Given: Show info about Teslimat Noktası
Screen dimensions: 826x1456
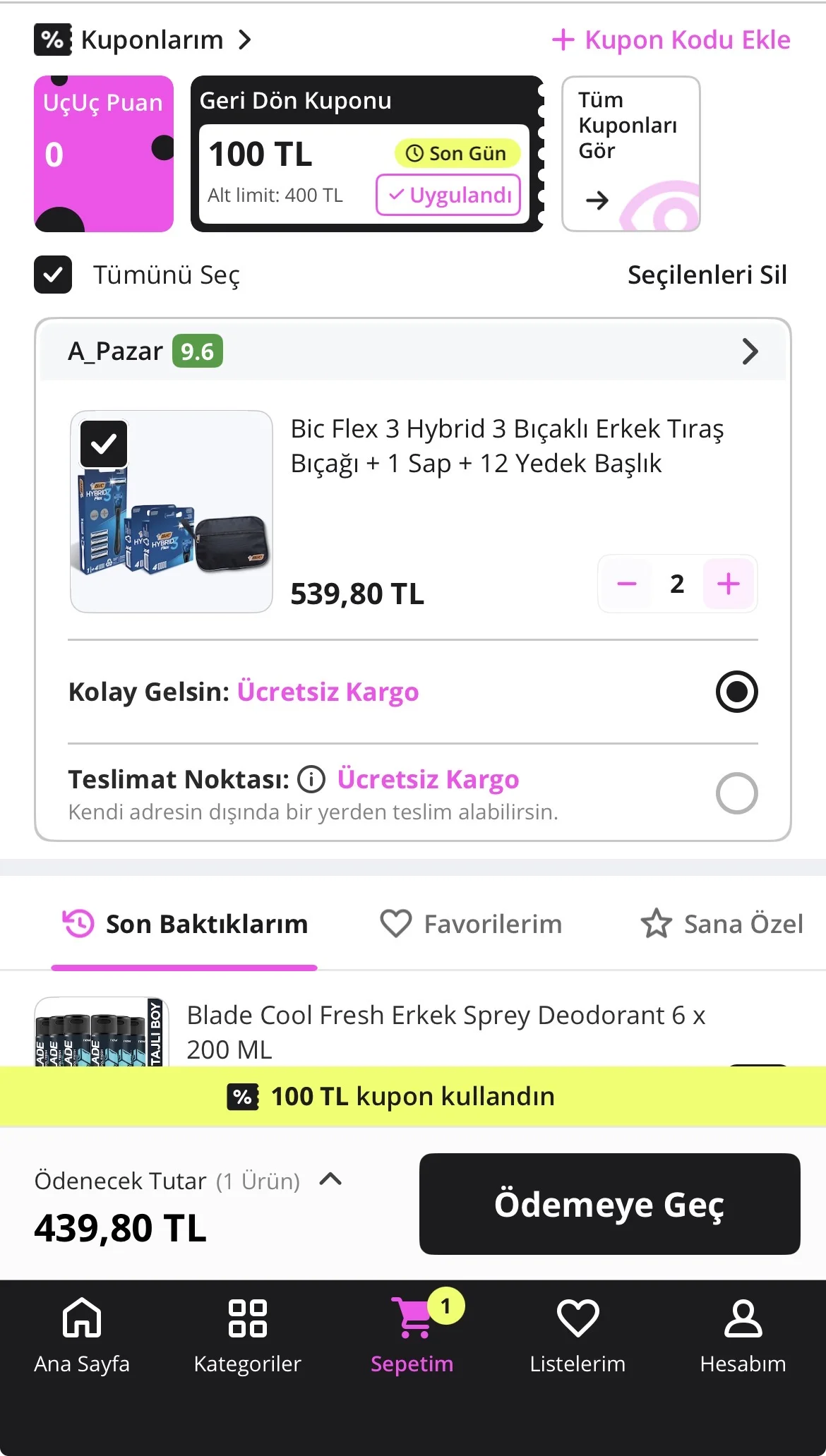Looking at the screenshot, I should click(x=311, y=779).
